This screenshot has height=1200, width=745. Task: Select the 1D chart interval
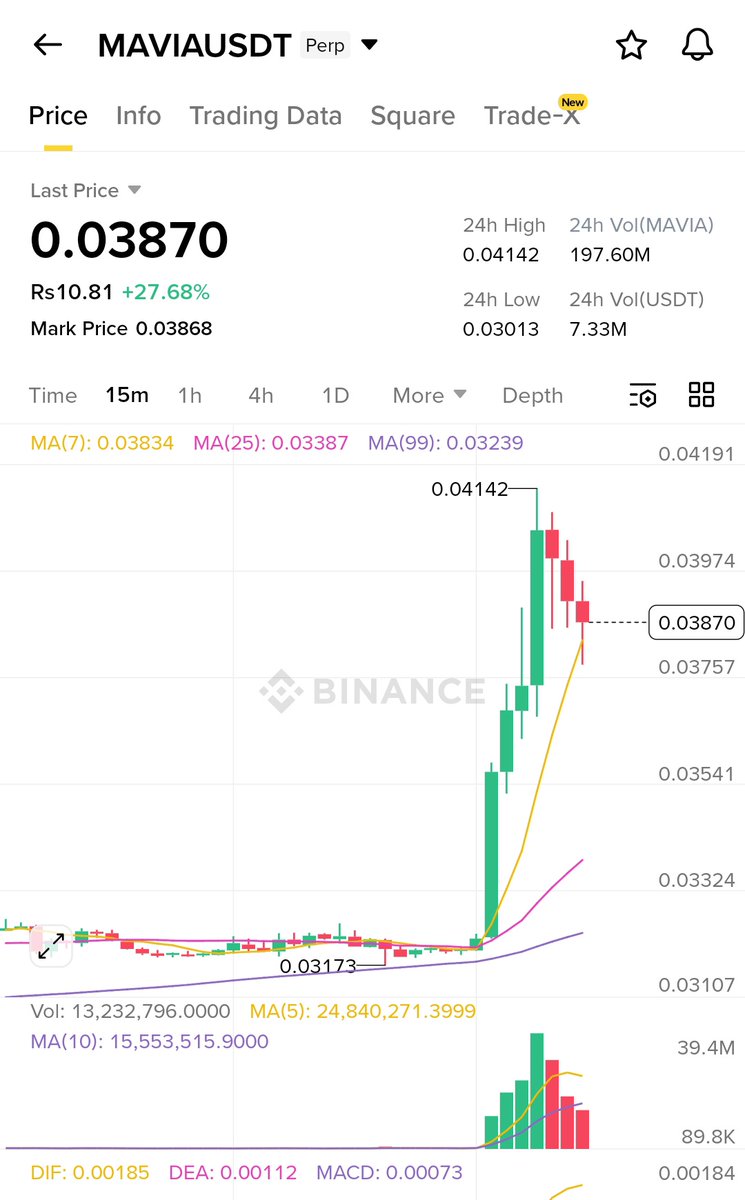click(335, 395)
